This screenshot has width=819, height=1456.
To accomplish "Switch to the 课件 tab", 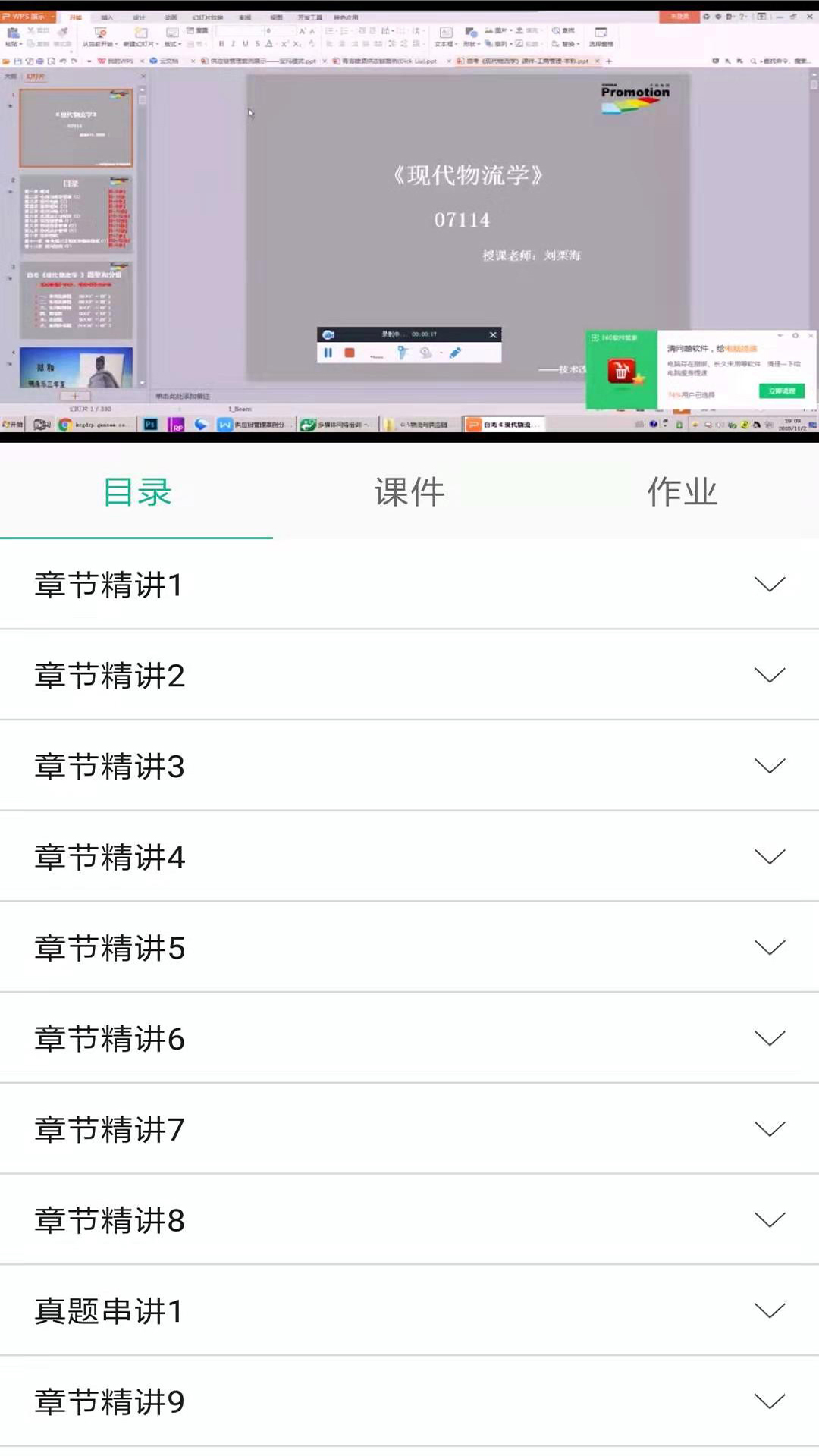I will click(x=409, y=492).
